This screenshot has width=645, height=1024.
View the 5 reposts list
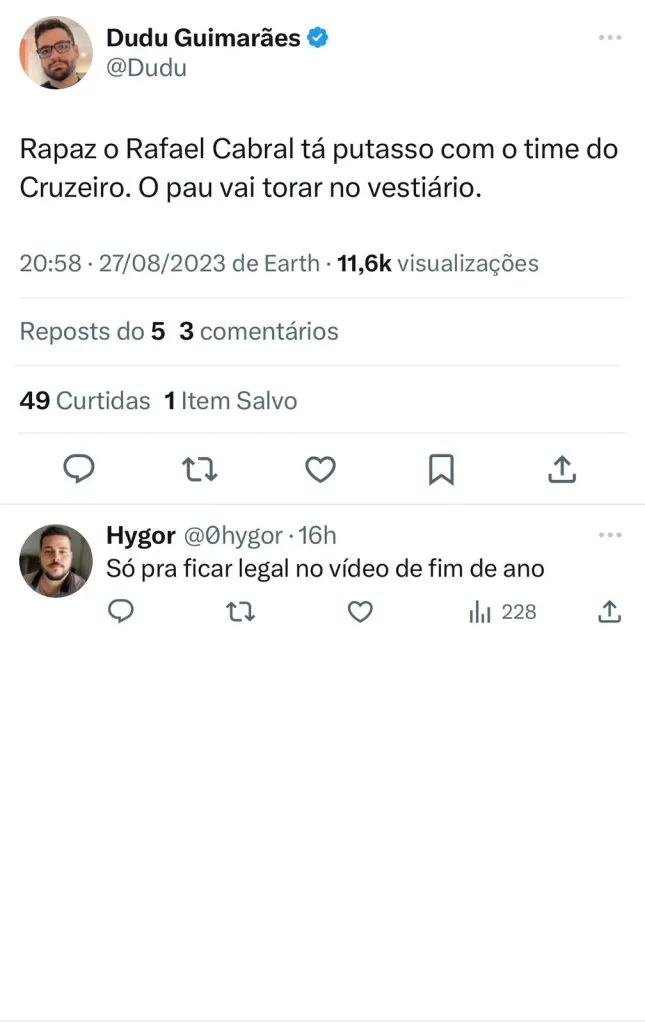point(92,332)
